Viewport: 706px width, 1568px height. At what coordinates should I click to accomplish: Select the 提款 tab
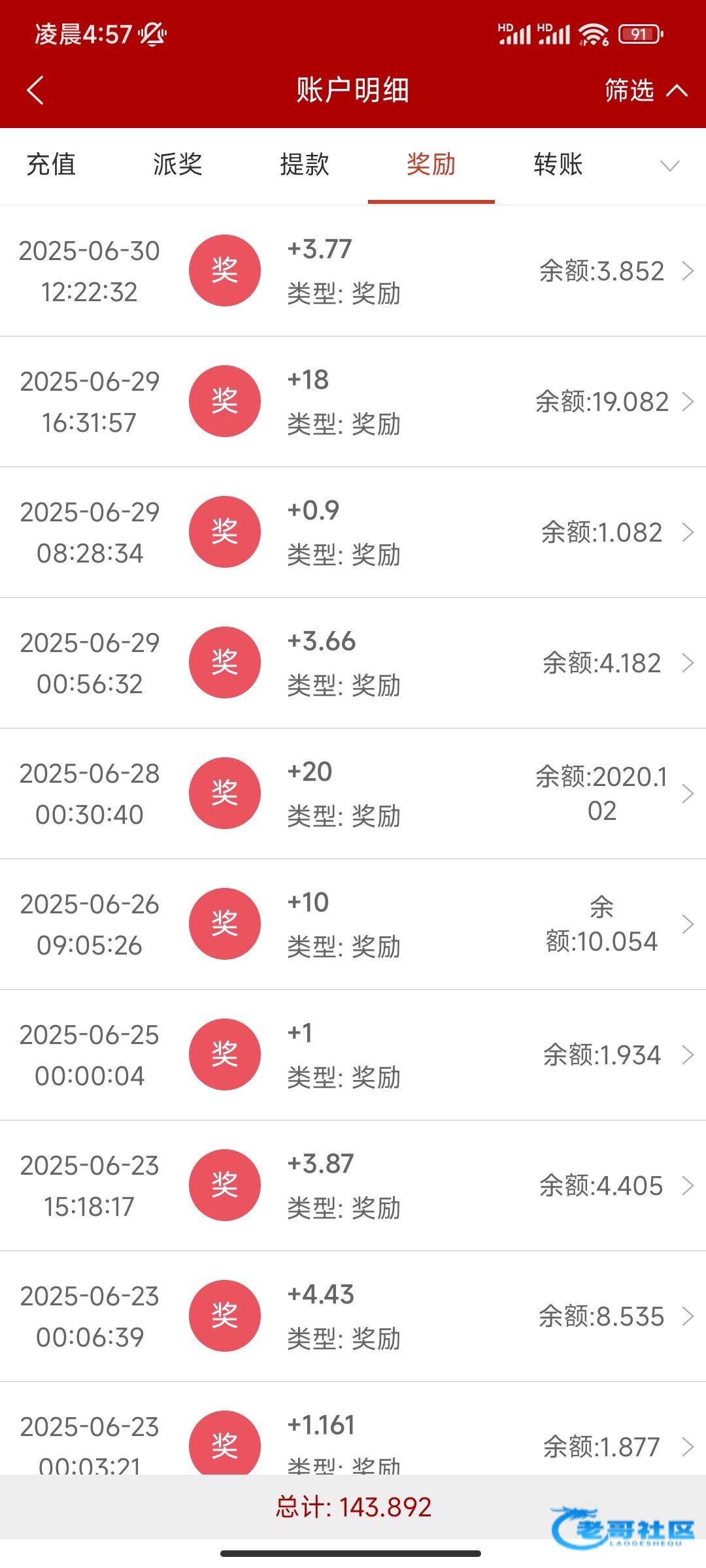(x=305, y=165)
